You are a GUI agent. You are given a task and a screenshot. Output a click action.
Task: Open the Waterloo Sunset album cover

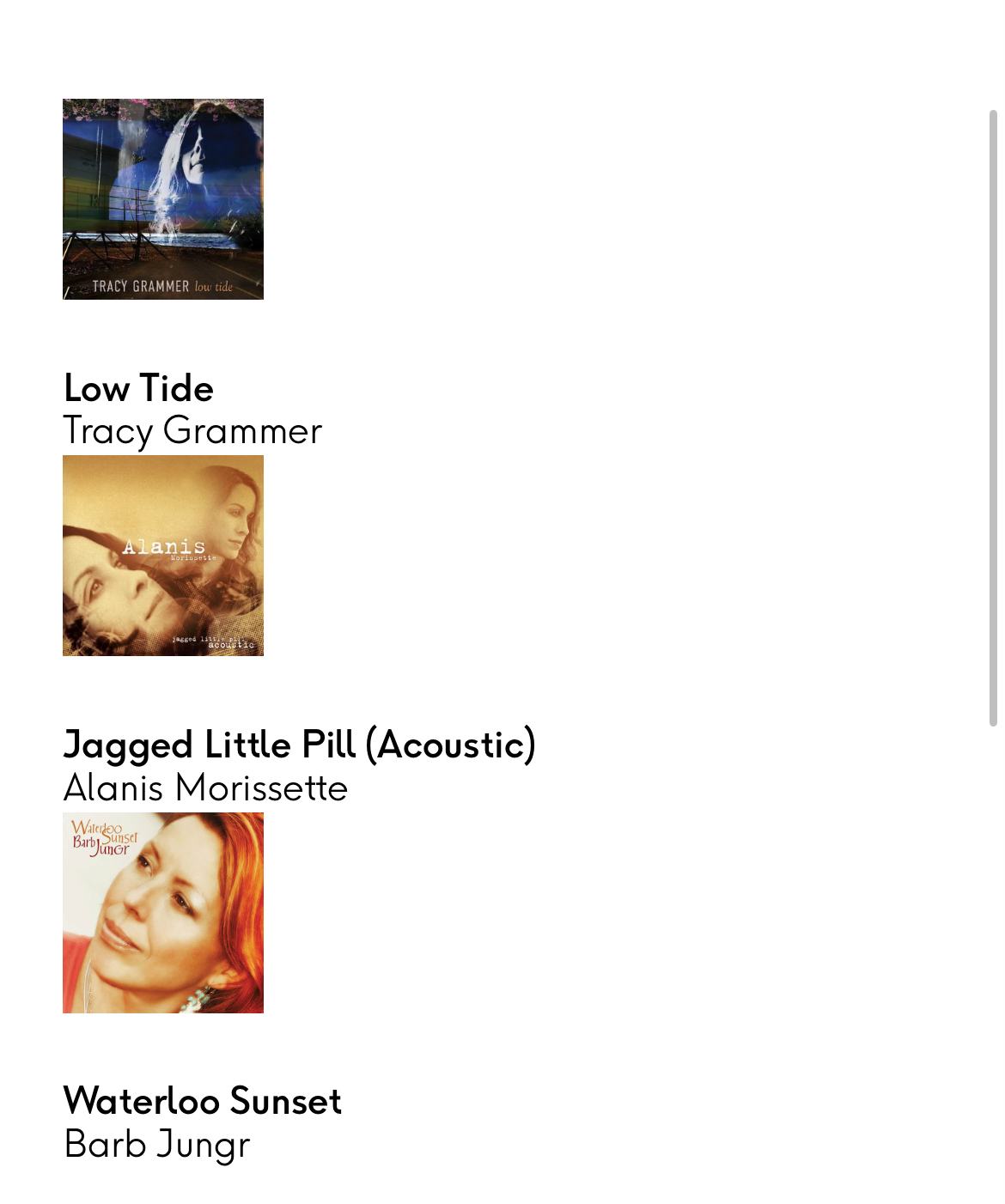[x=163, y=913]
